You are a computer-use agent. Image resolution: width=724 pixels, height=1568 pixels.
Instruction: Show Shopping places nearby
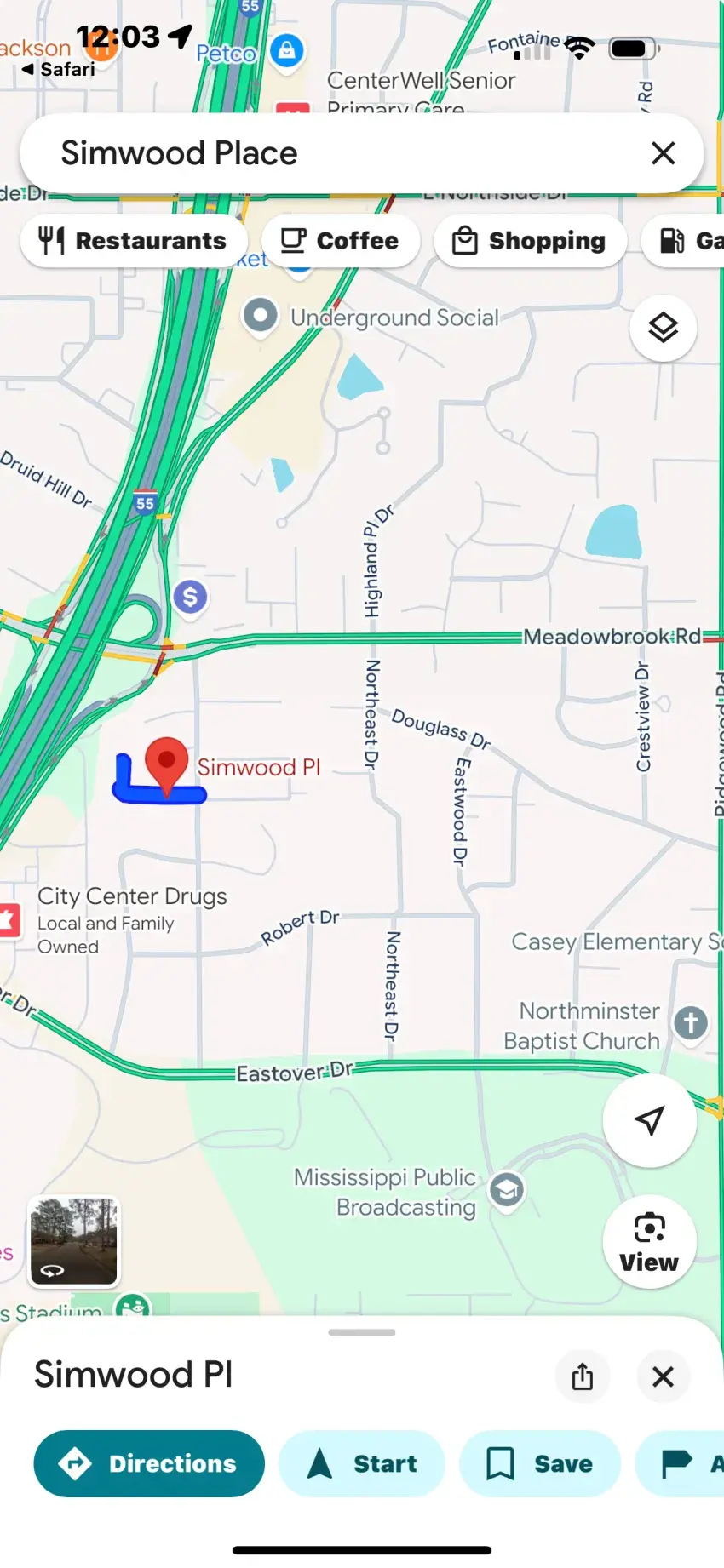(x=530, y=241)
